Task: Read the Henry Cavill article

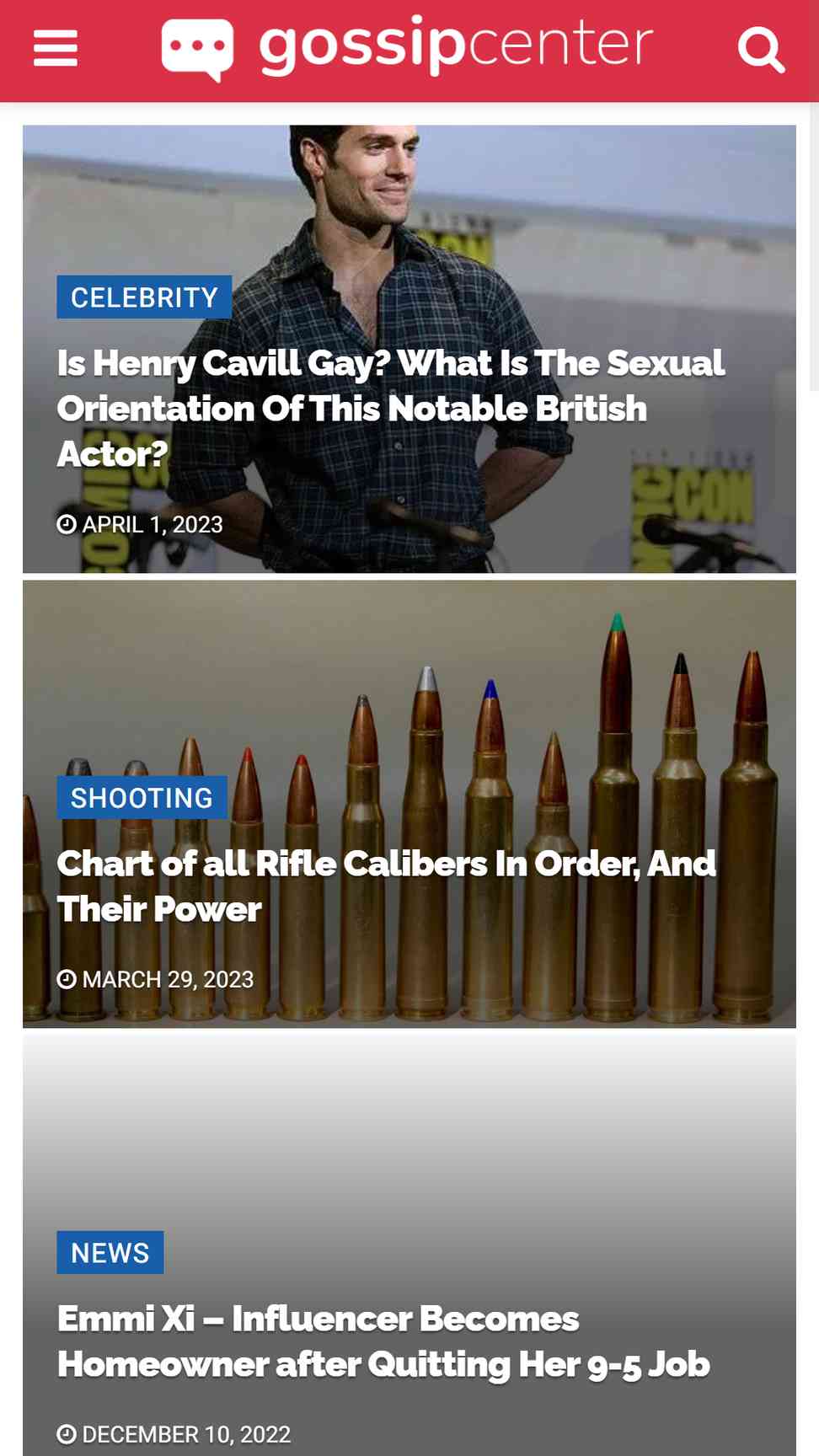Action: pyautogui.click(x=390, y=409)
